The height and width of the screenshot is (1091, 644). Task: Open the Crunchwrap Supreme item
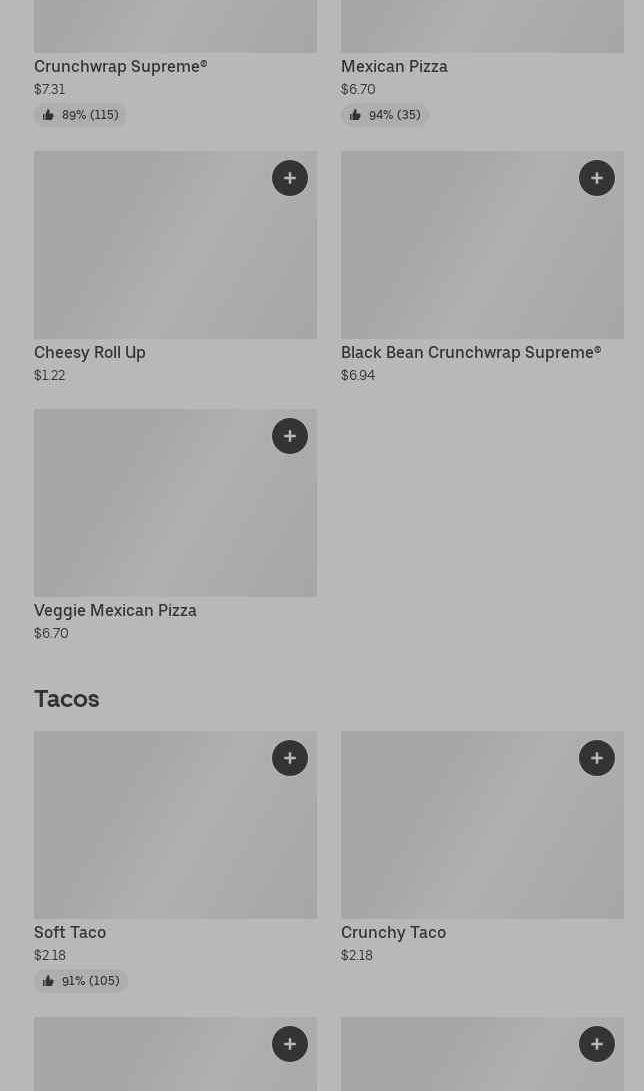coord(121,66)
